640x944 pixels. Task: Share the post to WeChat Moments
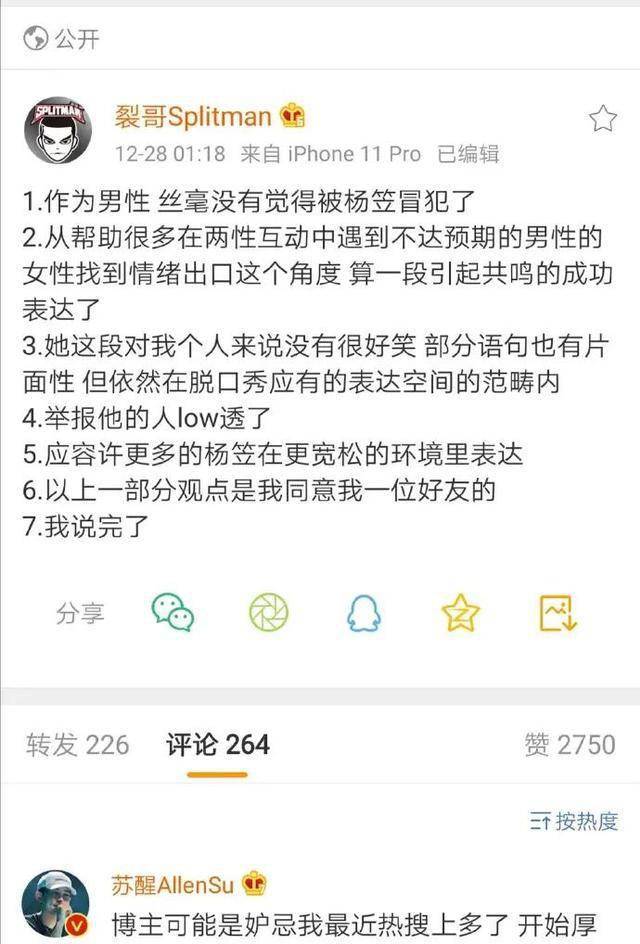pyautogui.click(x=268, y=612)
